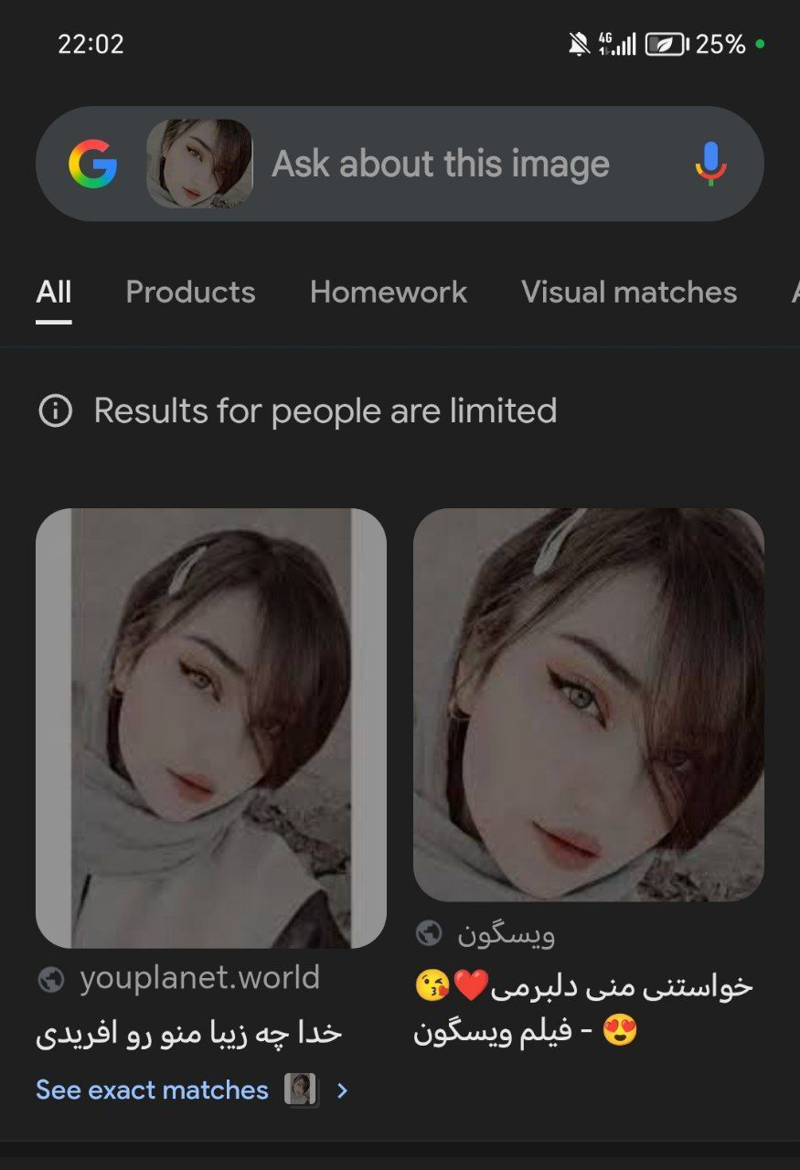This screenshot has width=800, height=1170.
Task: Switch to the Homework tab
Action: click(x=388, y=292)
